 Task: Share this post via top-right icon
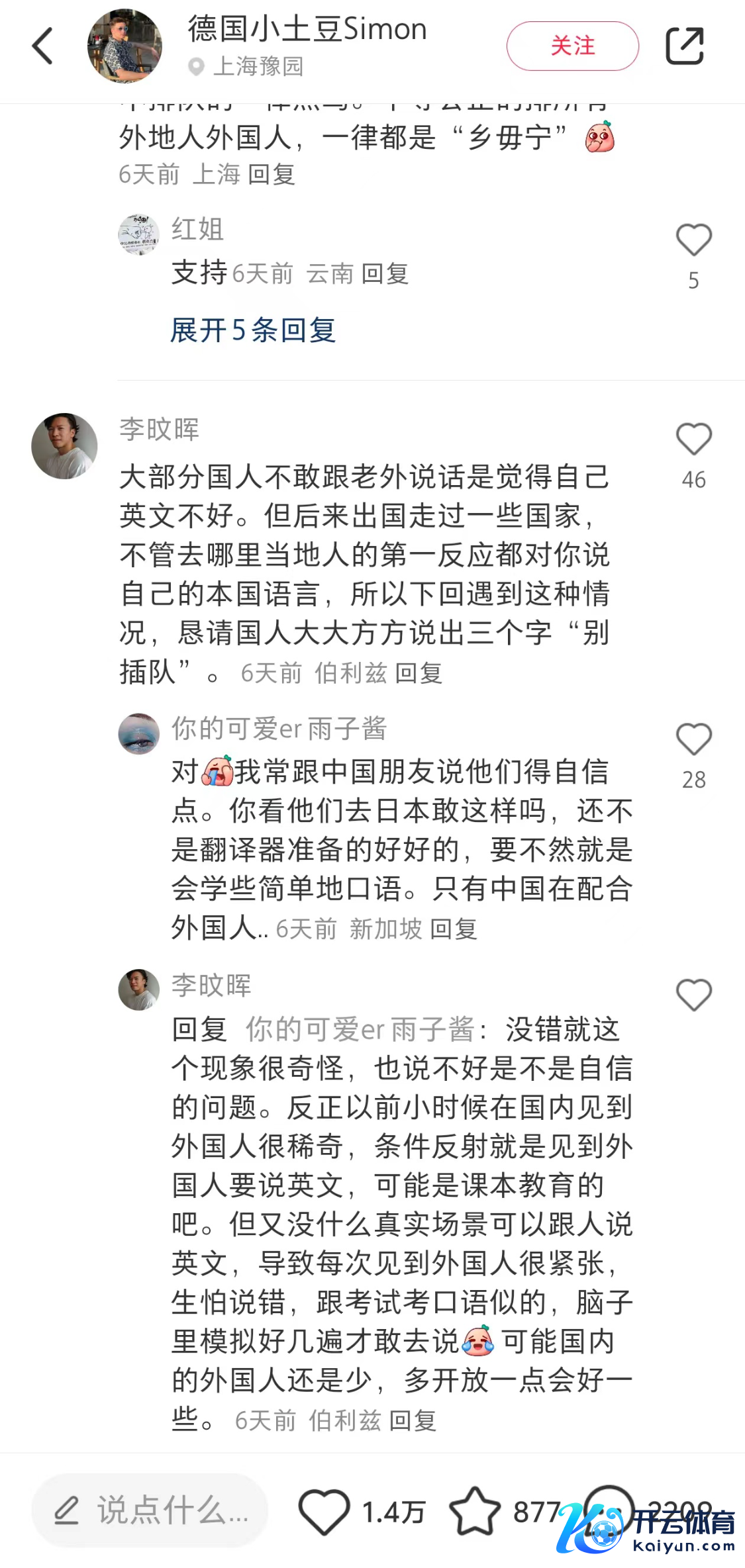click(x=684, y=46)
